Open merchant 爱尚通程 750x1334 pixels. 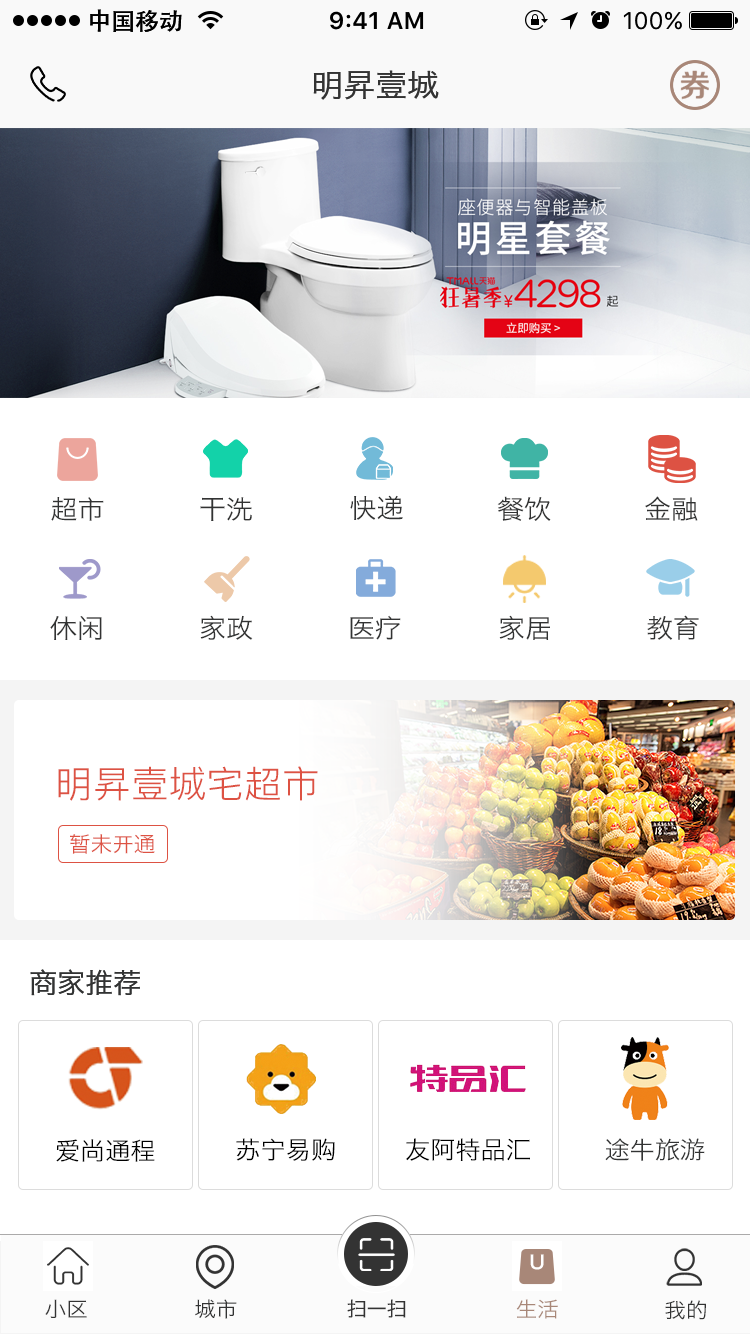click(105, 1105)
